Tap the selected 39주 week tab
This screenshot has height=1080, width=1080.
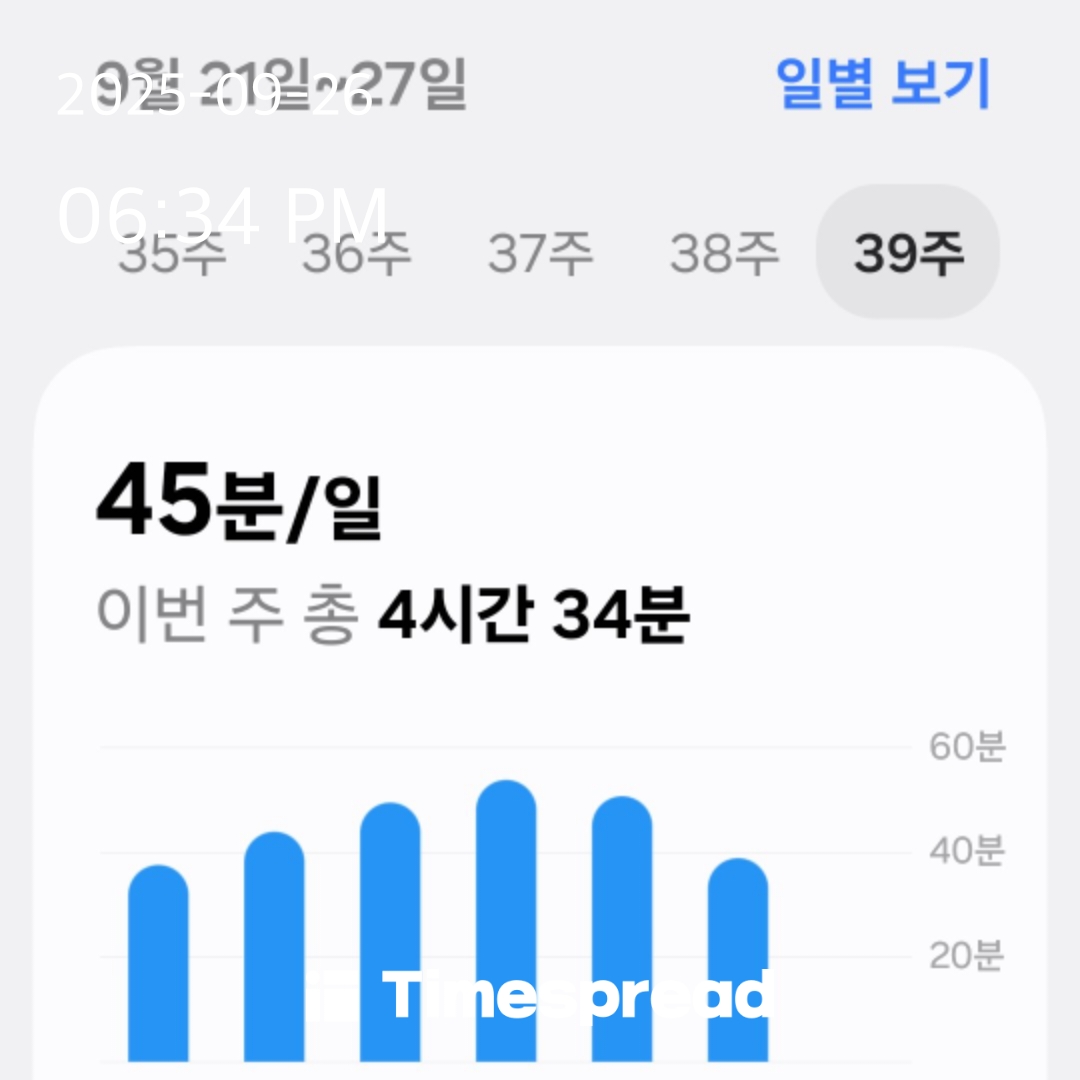[x=908, y=254]
